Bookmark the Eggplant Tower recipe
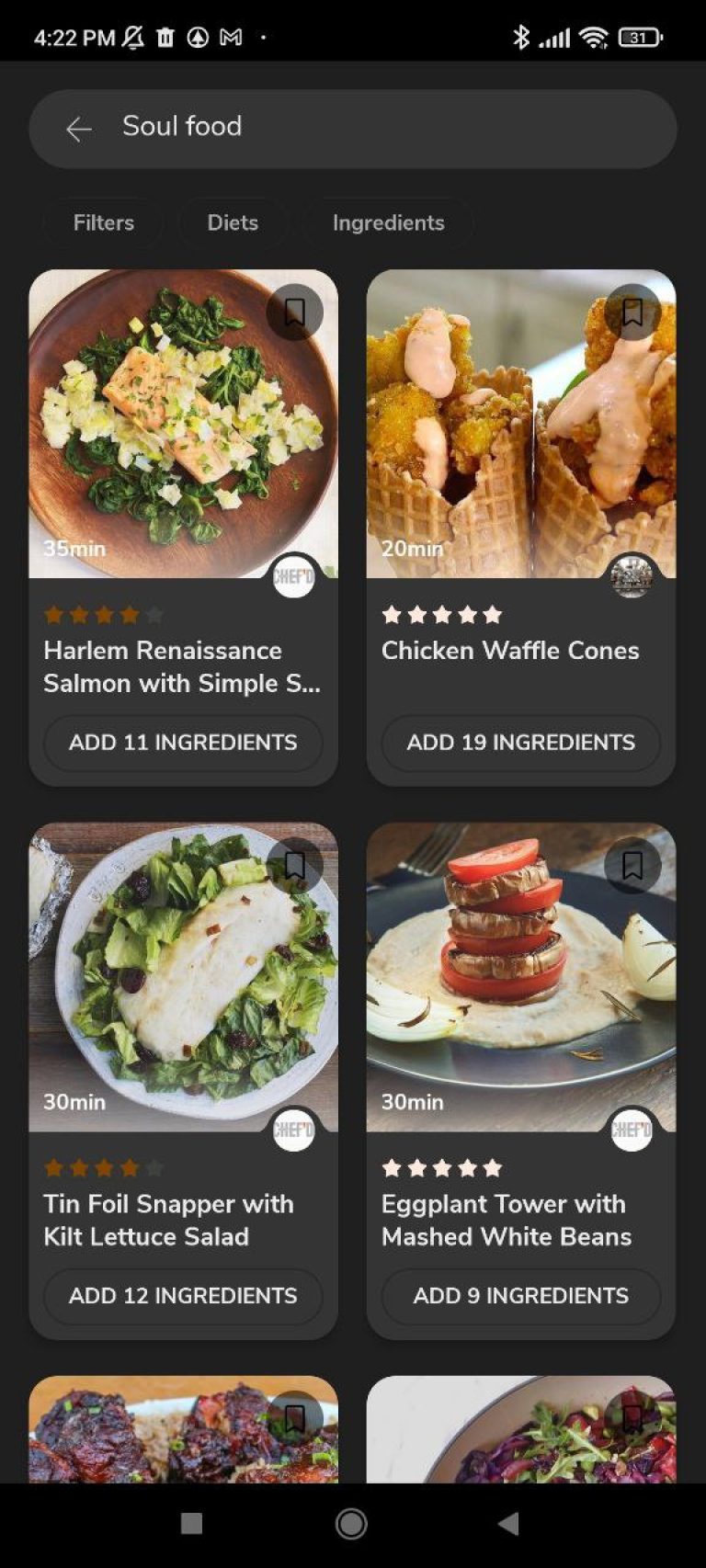The width and height of the screenshot is (706, 1568). (x=632, y=865)
